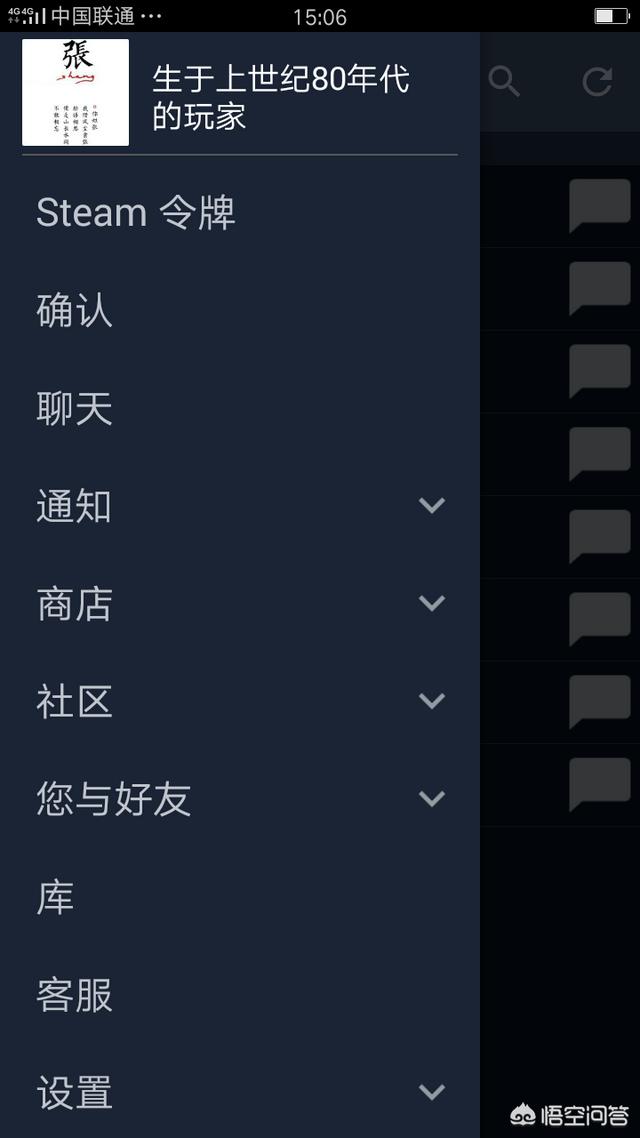Expand the 社区 submenu

[x=431, y=701]
